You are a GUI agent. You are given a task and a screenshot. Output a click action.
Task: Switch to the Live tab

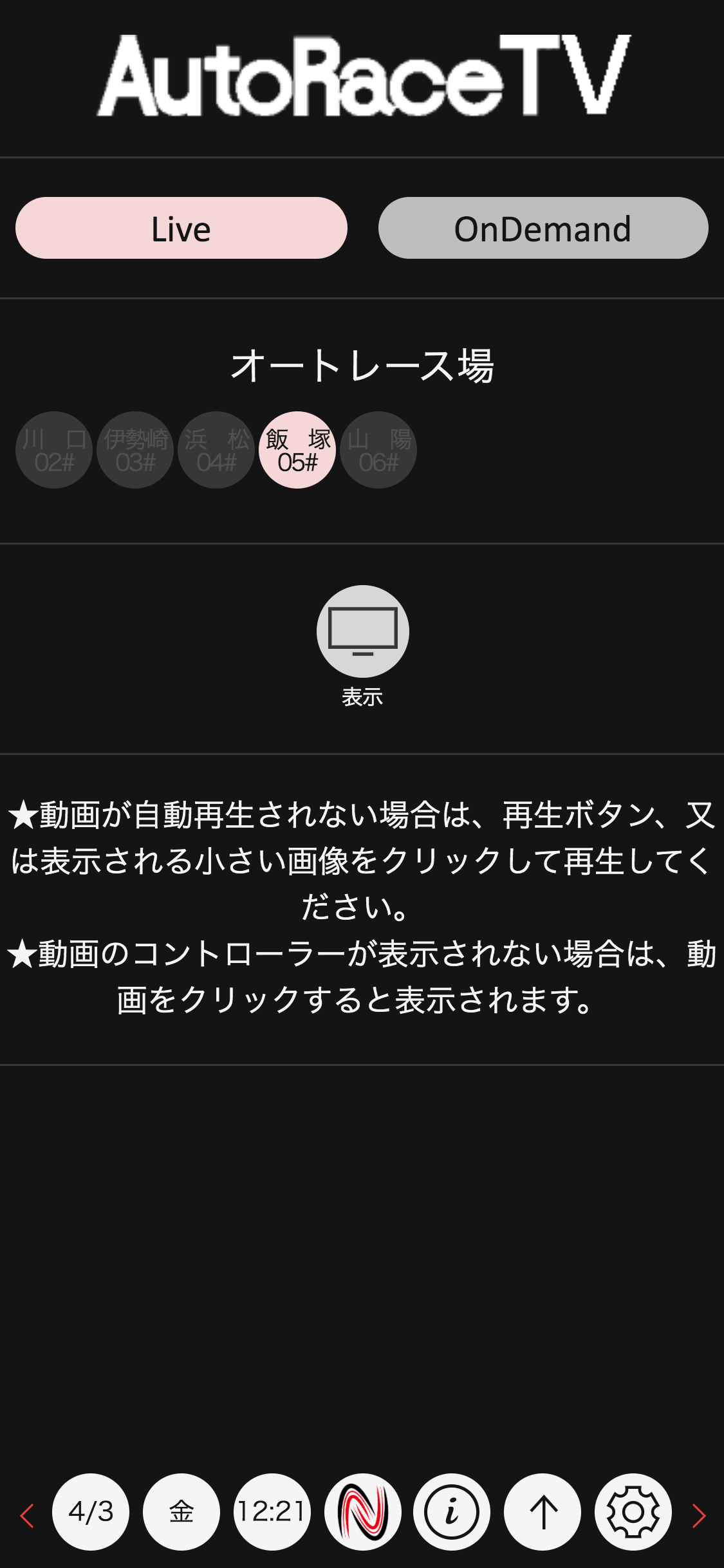181,228
